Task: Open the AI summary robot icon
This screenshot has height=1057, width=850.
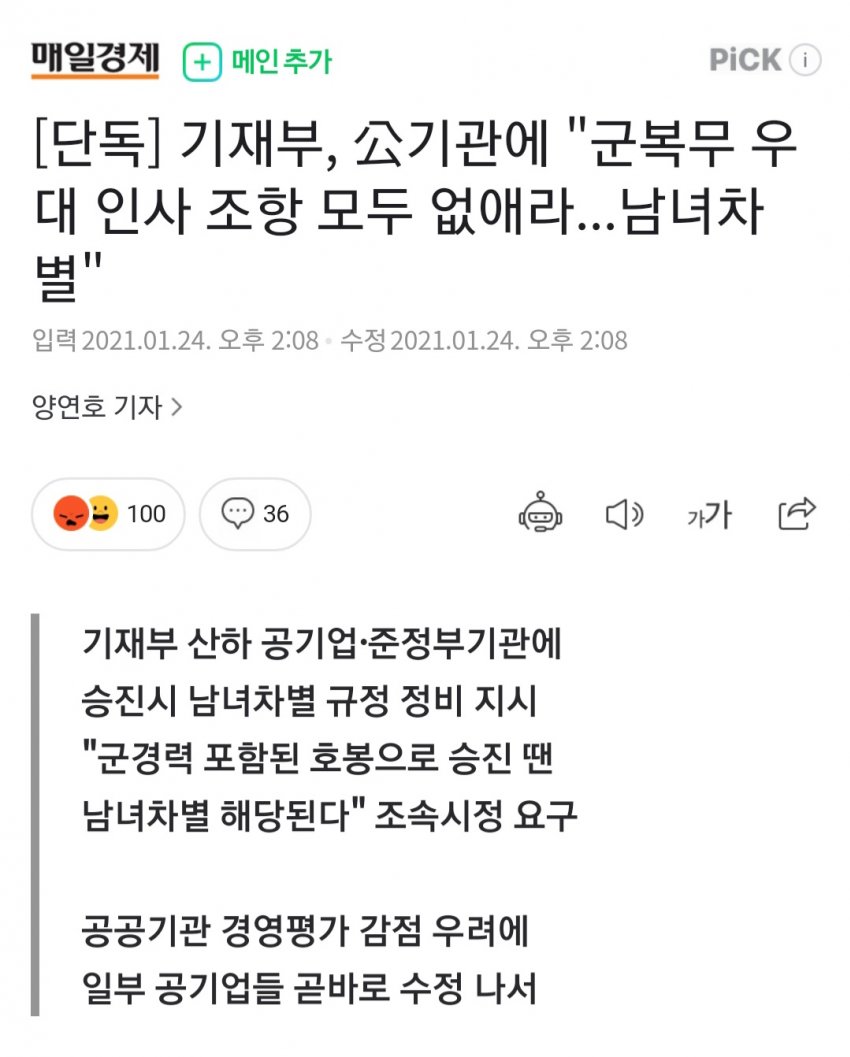Action: [x=541, y=514]
